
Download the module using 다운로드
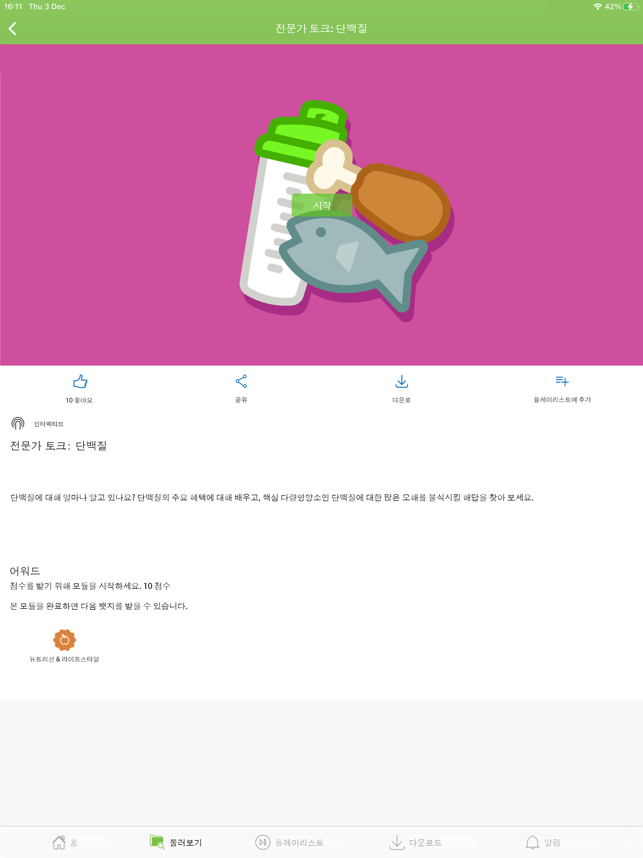401,387
